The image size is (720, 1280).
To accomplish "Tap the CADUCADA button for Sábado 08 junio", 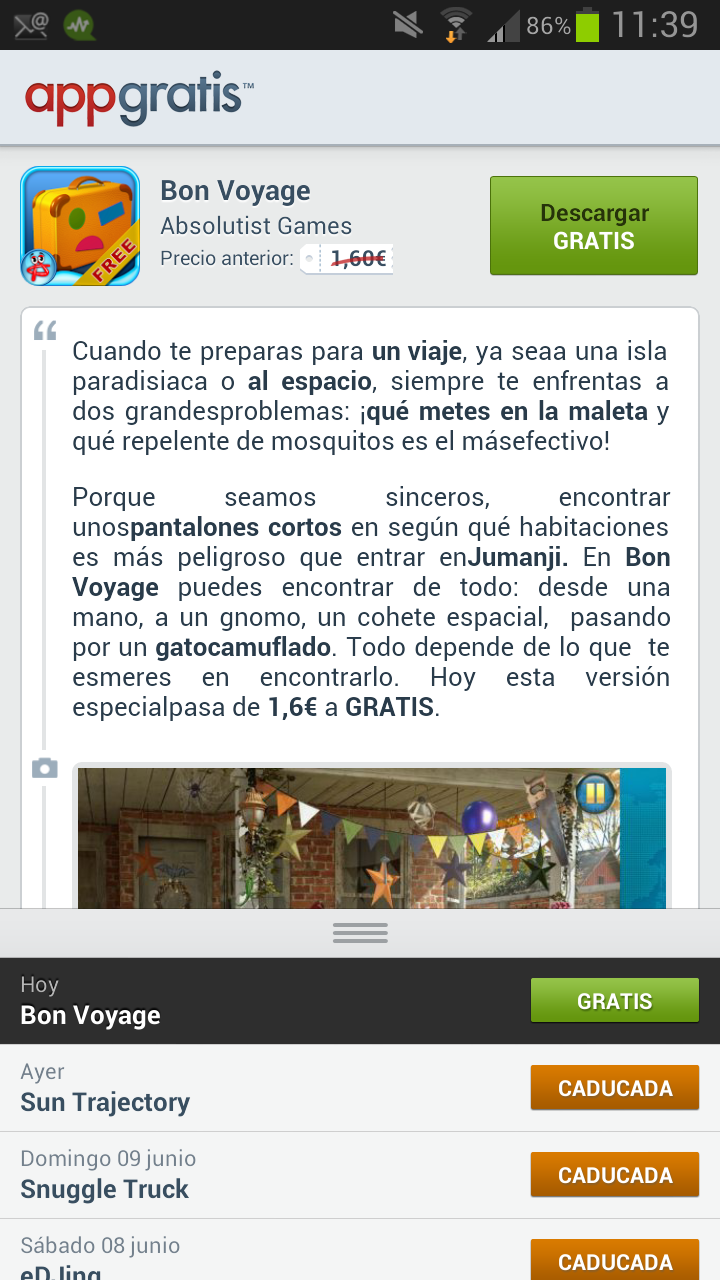I will (x=614, y=1260).
